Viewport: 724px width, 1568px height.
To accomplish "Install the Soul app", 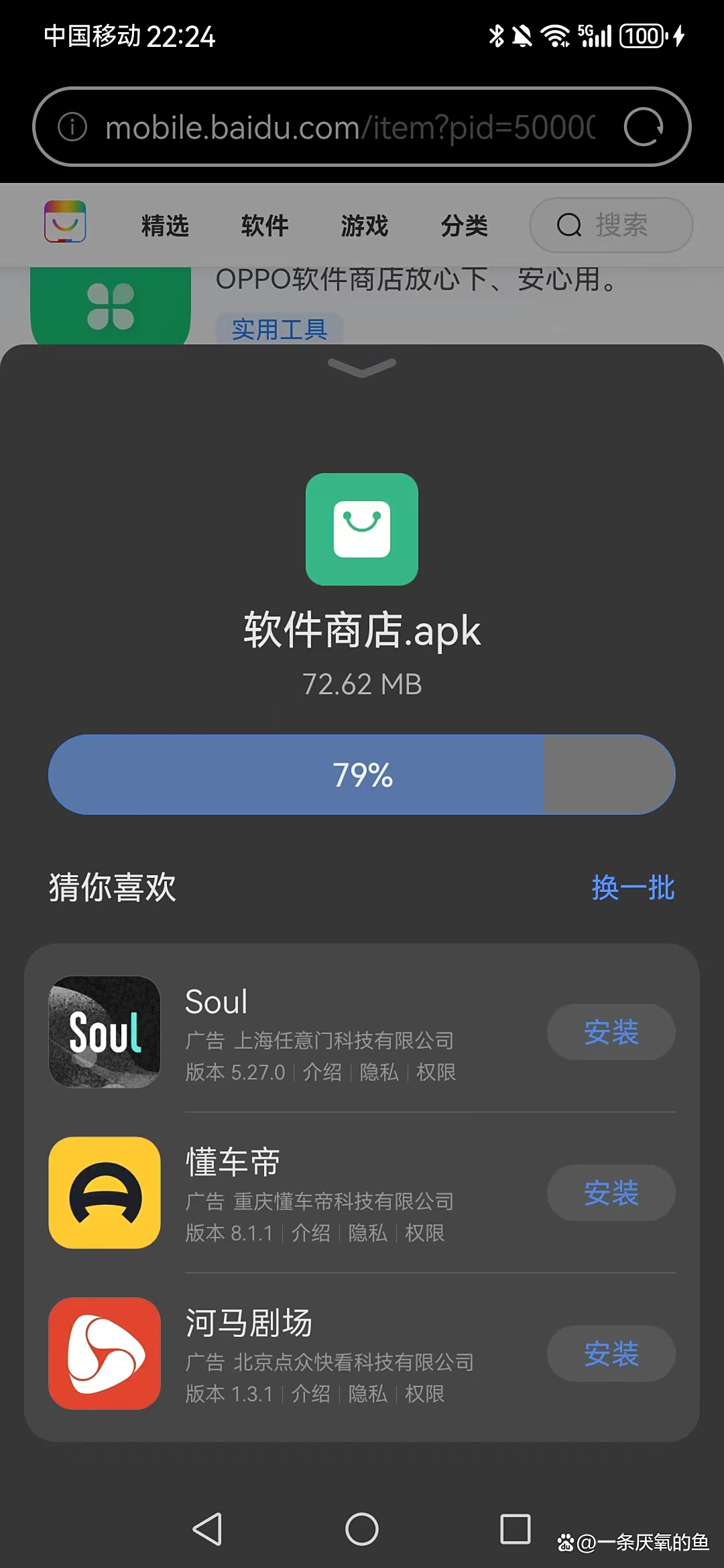I will tap(611, 1032).
